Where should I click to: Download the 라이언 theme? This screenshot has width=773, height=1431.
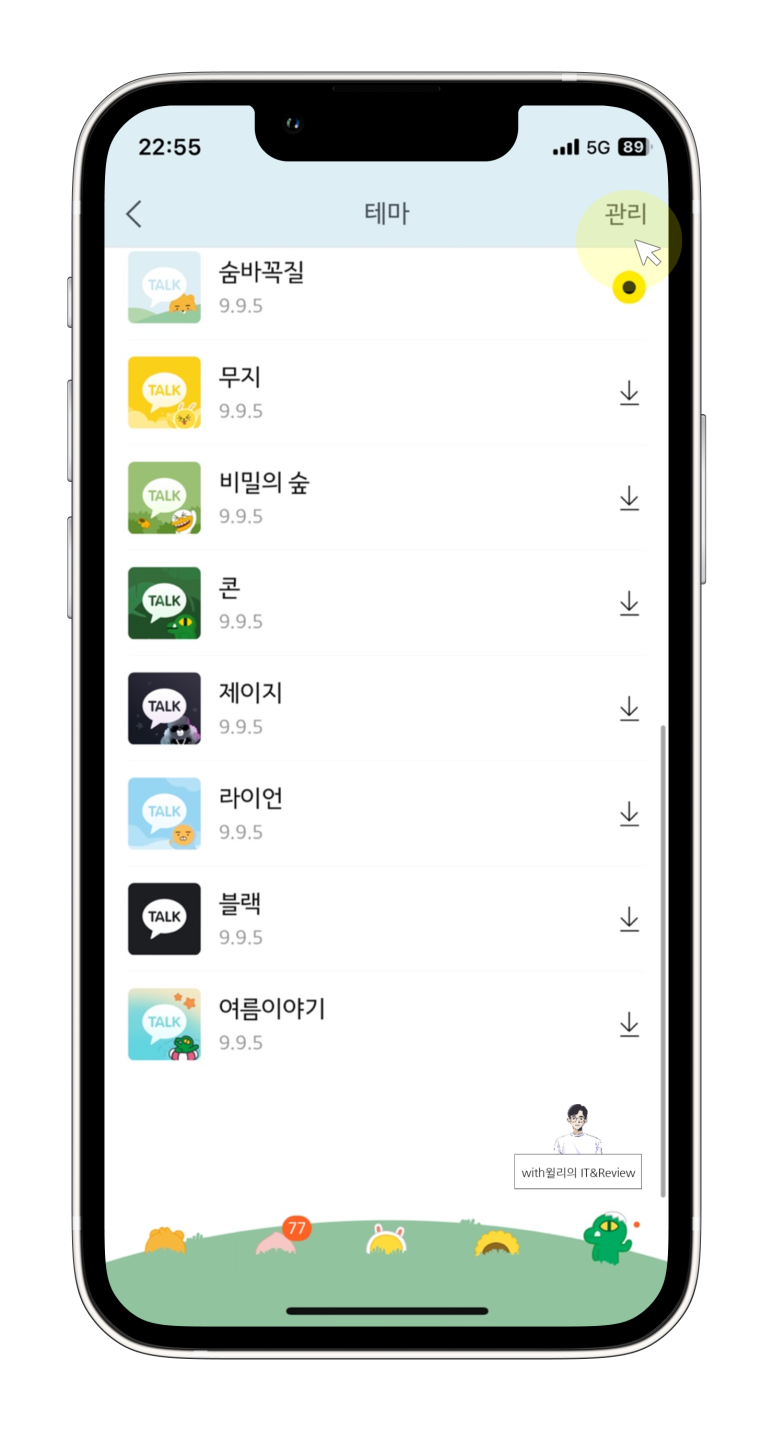(x=629, y=814)
